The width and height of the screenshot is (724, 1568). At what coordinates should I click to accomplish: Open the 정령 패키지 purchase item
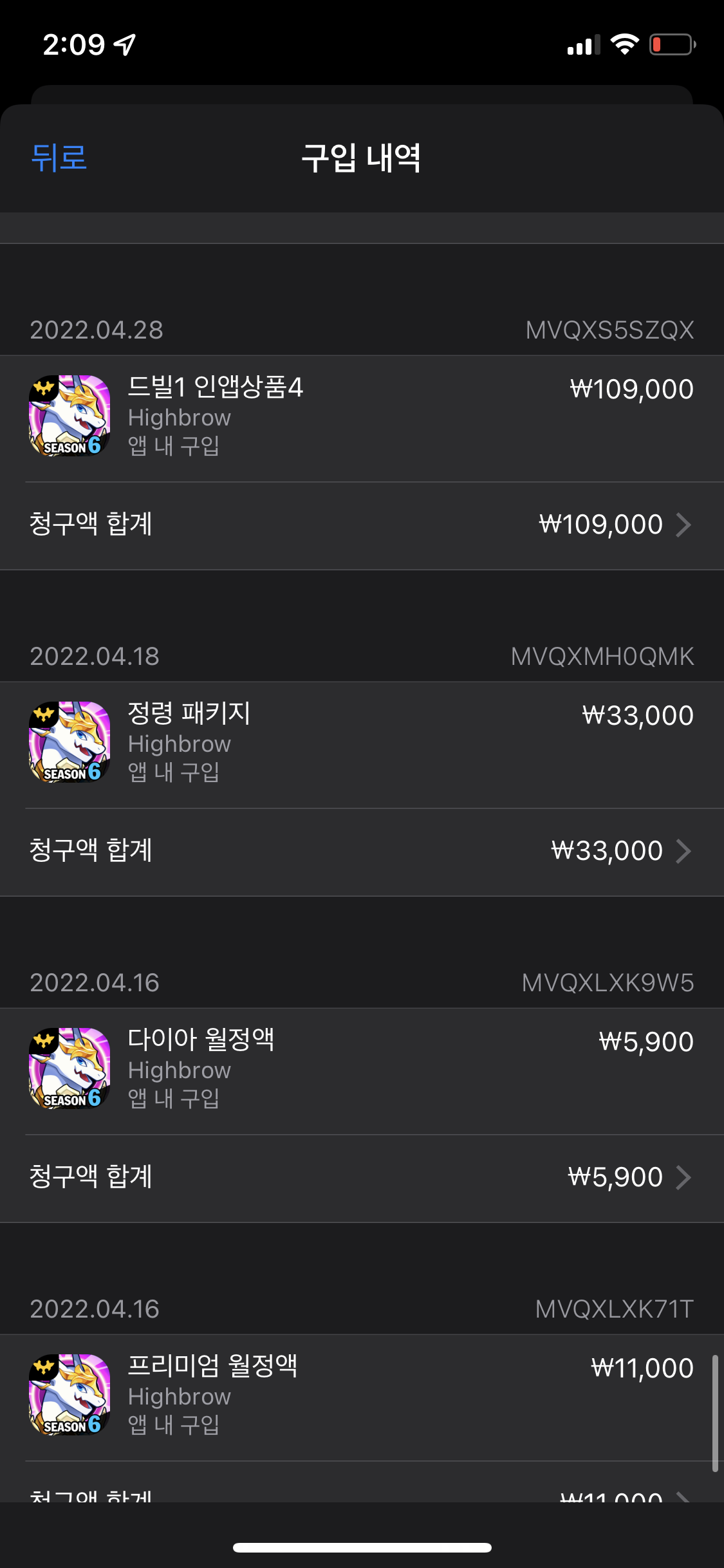(x=362, y=743)
